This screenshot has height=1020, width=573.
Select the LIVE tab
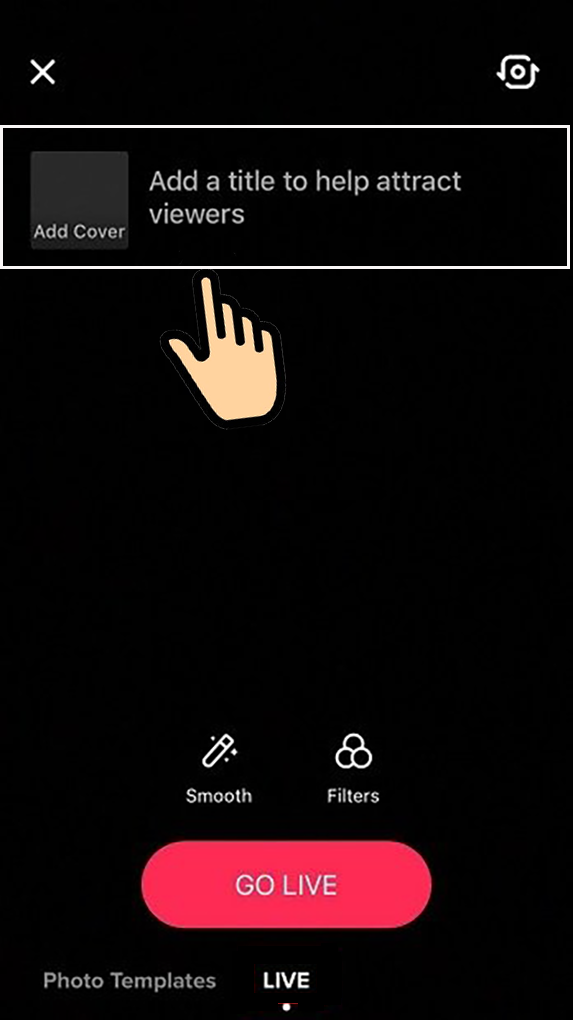click(286, 980)
